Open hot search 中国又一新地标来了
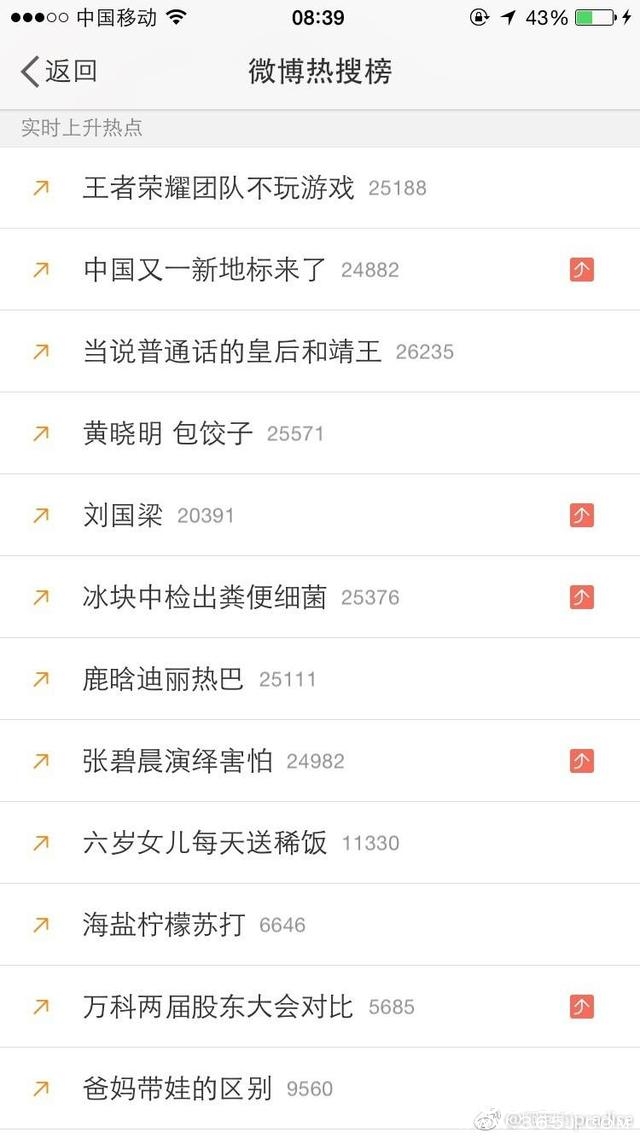 pyautogui.click(x=205, y=270)
